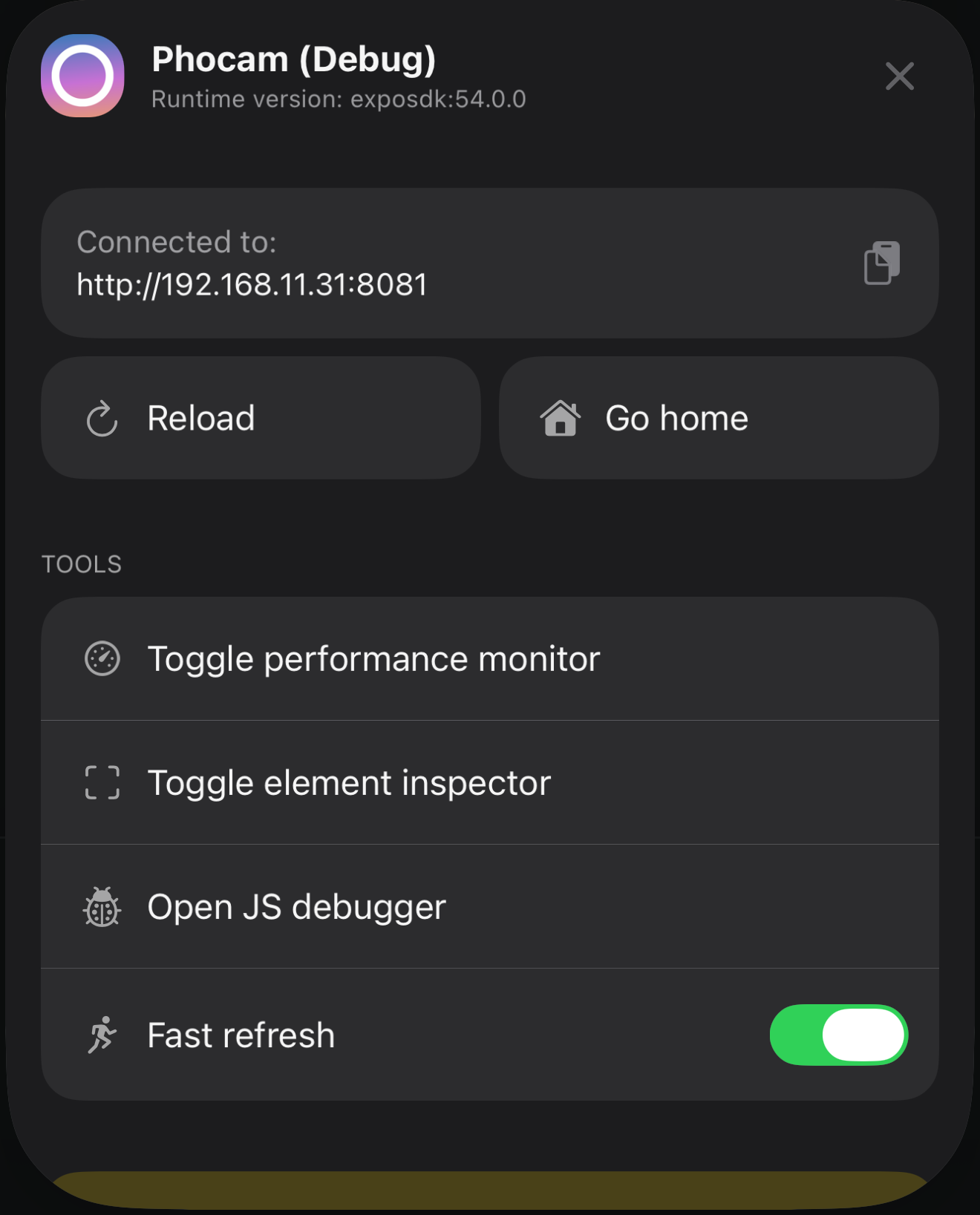Close the Phocam debug menu
The width and height of the screenshot is (980, 1215).
pos(899,76)
